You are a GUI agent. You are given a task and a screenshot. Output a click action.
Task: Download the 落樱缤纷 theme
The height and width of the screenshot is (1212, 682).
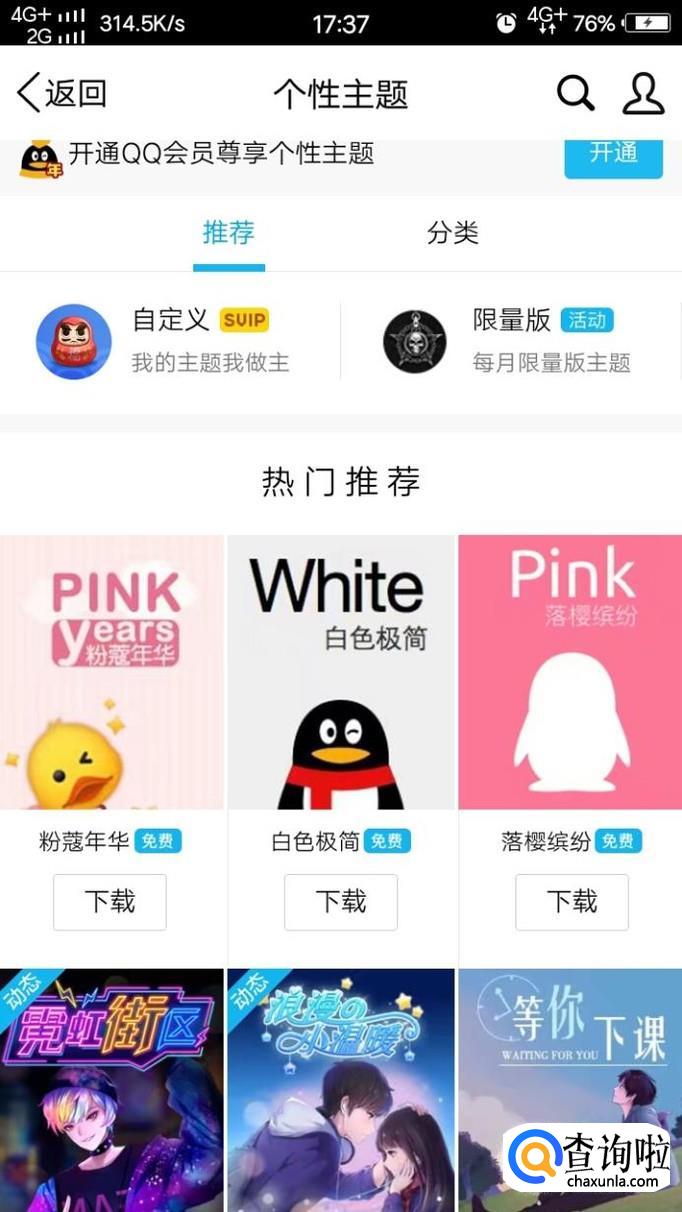click(572, 902)
